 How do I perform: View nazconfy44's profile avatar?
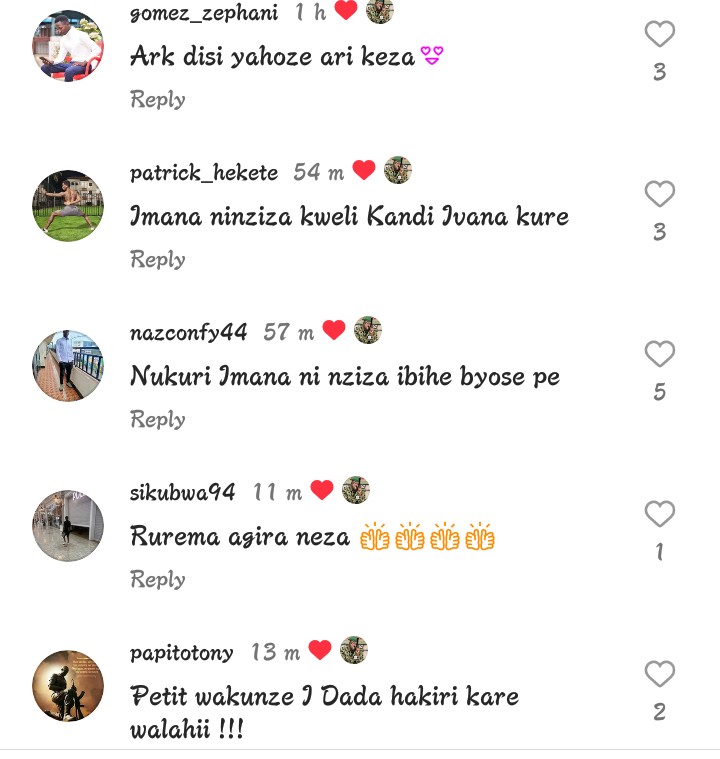coord(68,366)
